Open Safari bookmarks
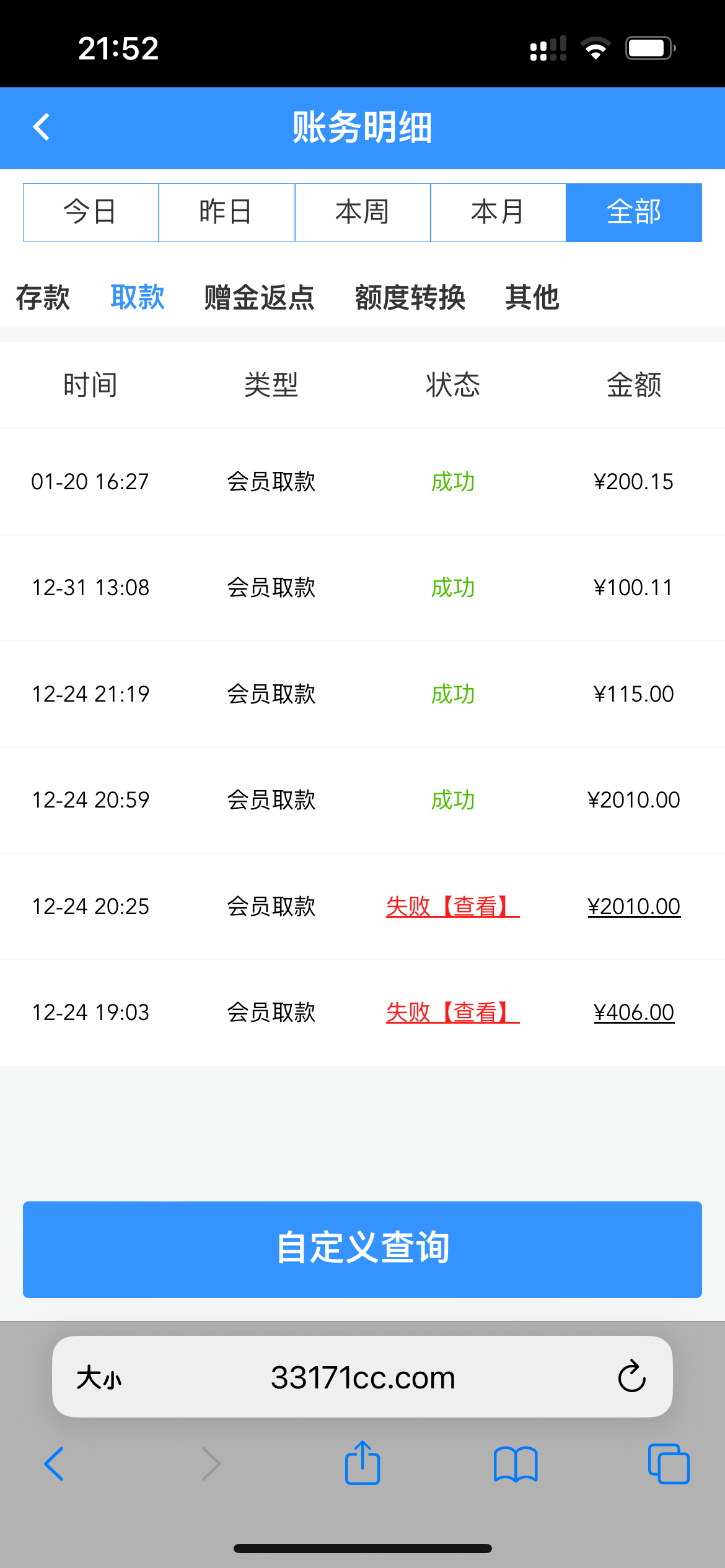 pos(516,1465)
